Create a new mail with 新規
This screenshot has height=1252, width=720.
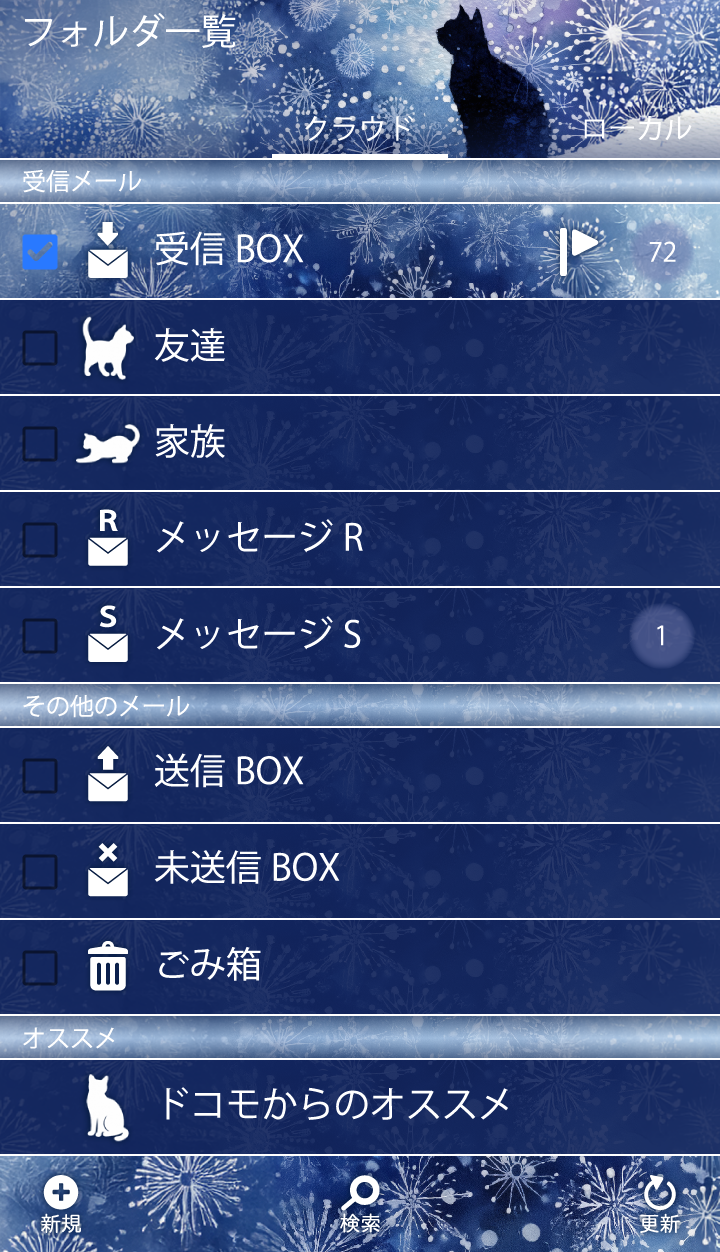point(61,1204)
